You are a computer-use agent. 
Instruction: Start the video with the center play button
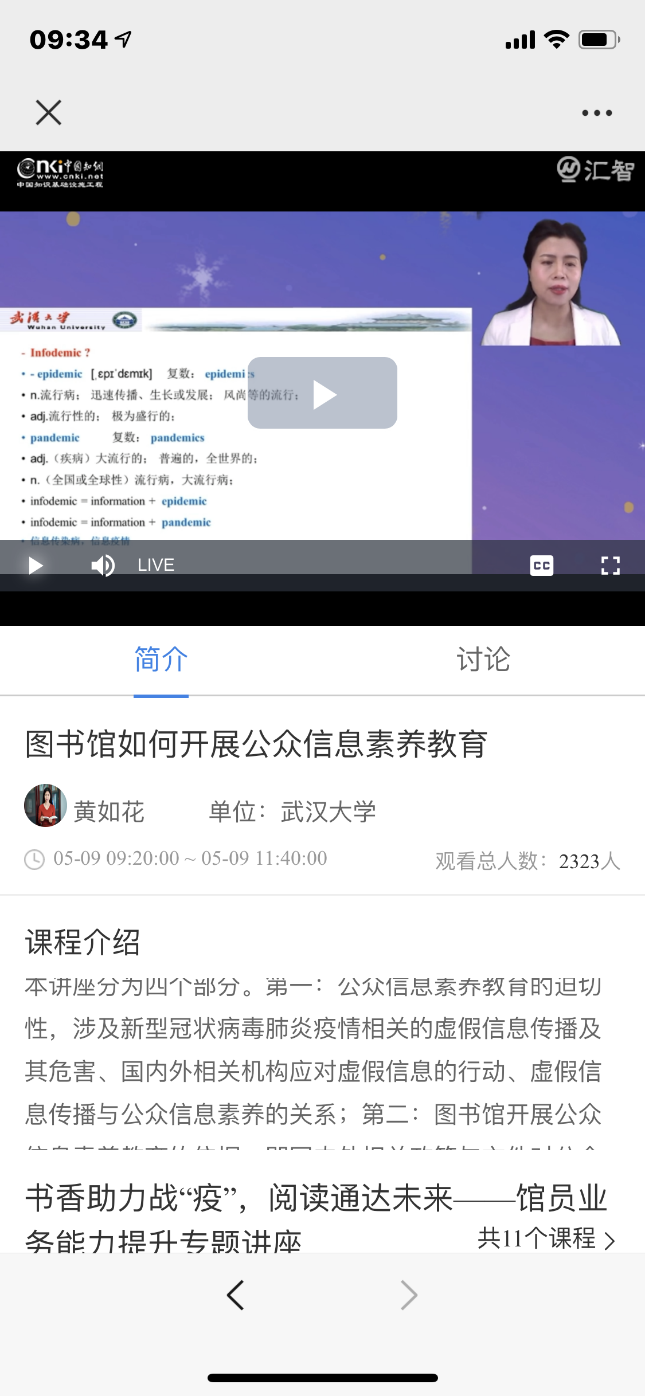323,393
